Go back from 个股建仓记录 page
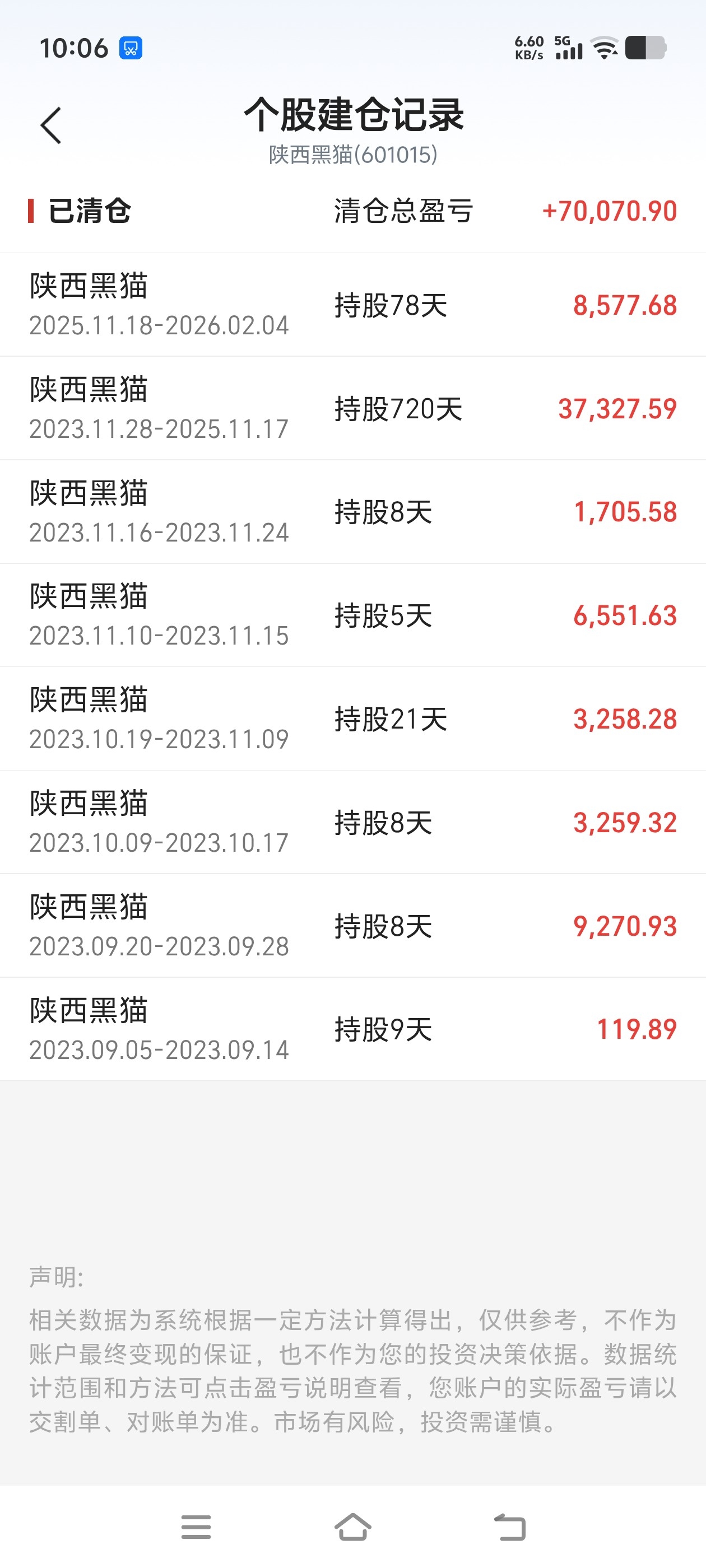 51,125
